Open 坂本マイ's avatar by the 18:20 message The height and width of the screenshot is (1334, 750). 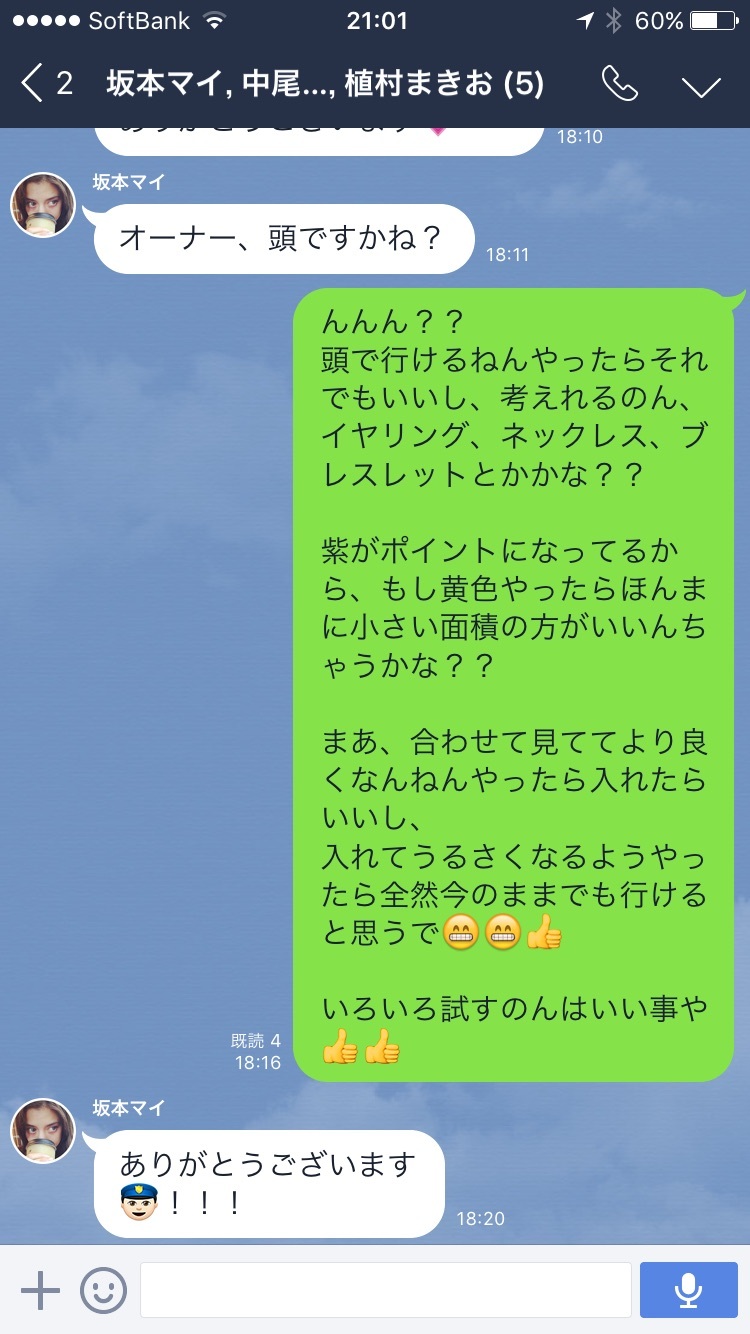click(43, 1131)
